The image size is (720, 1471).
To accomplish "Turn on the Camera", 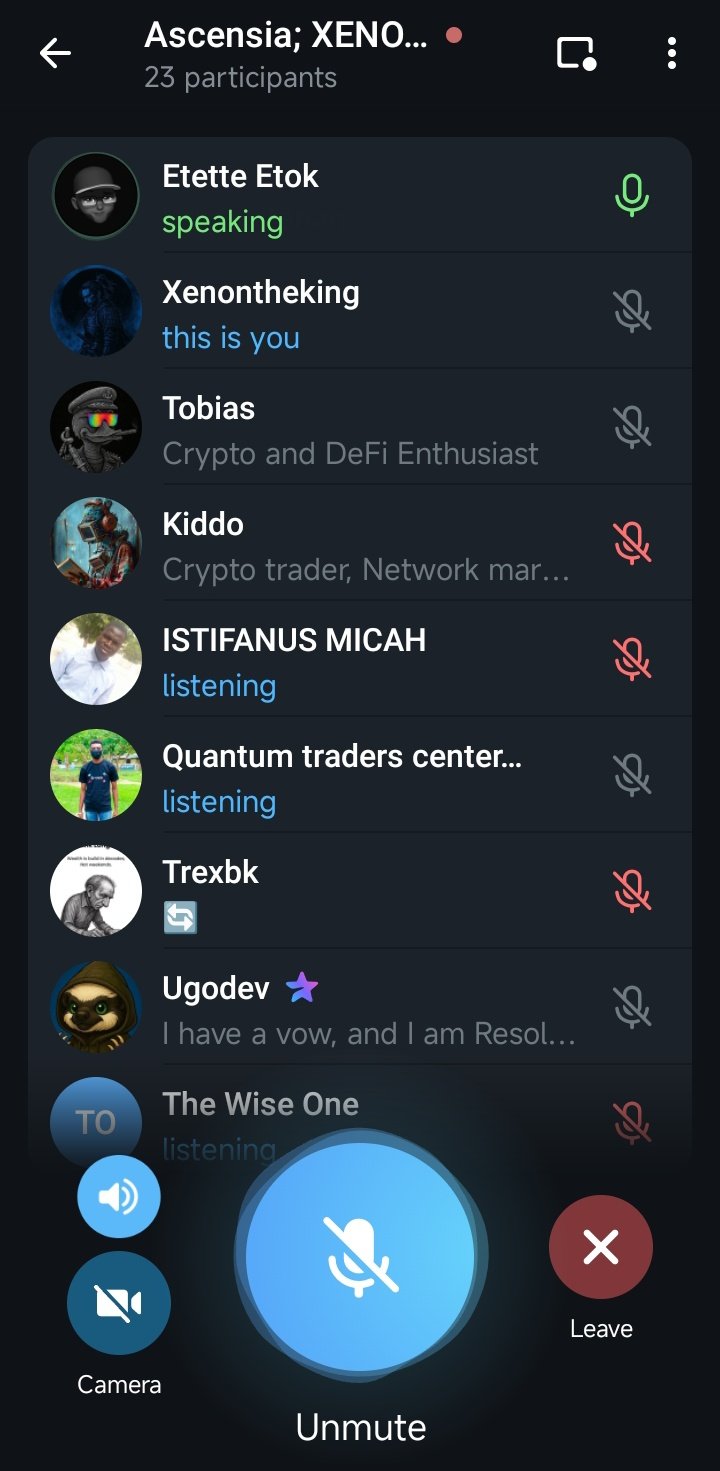I will 119,1302.
